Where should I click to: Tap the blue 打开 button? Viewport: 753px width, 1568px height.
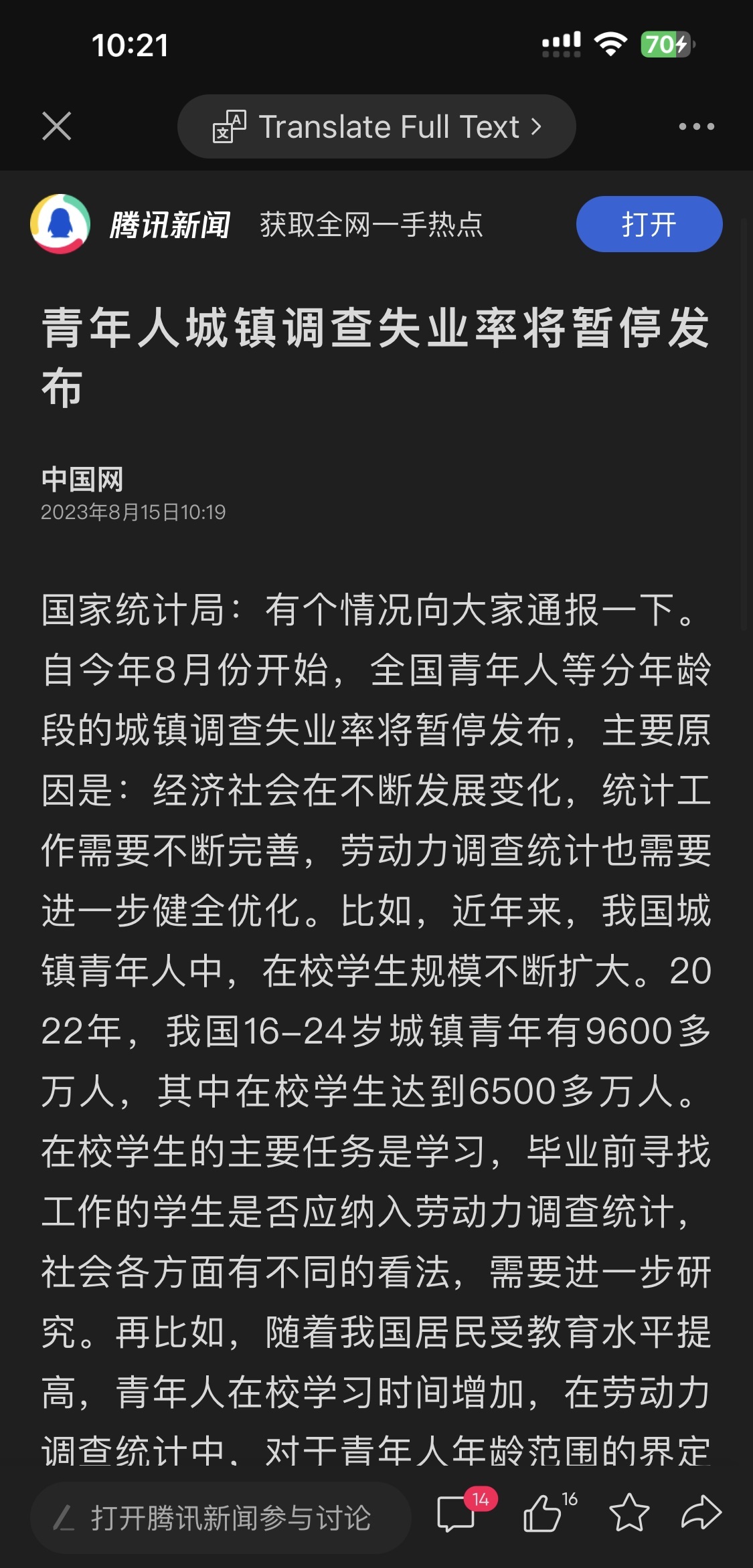(649, 224)
